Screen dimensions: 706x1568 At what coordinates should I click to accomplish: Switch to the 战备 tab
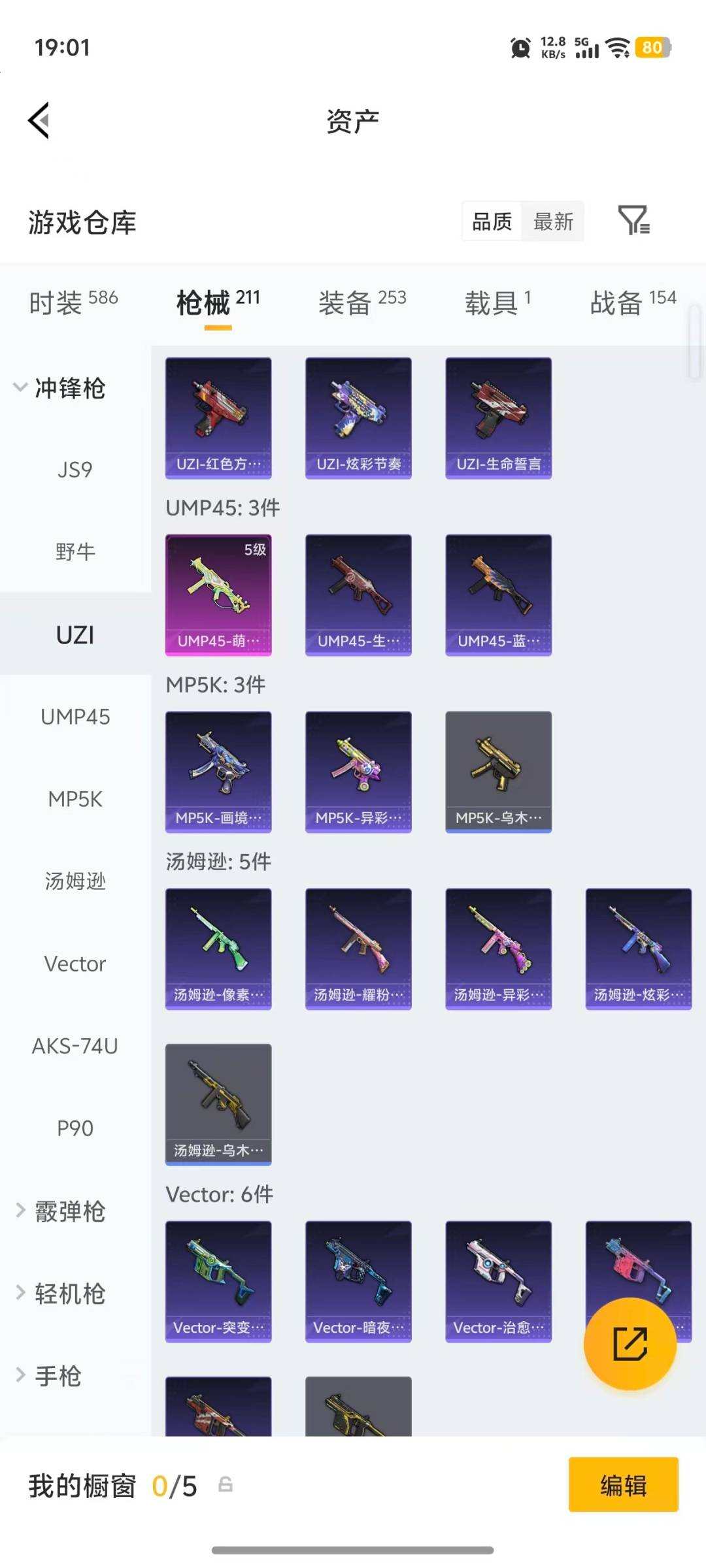point(632,302)
